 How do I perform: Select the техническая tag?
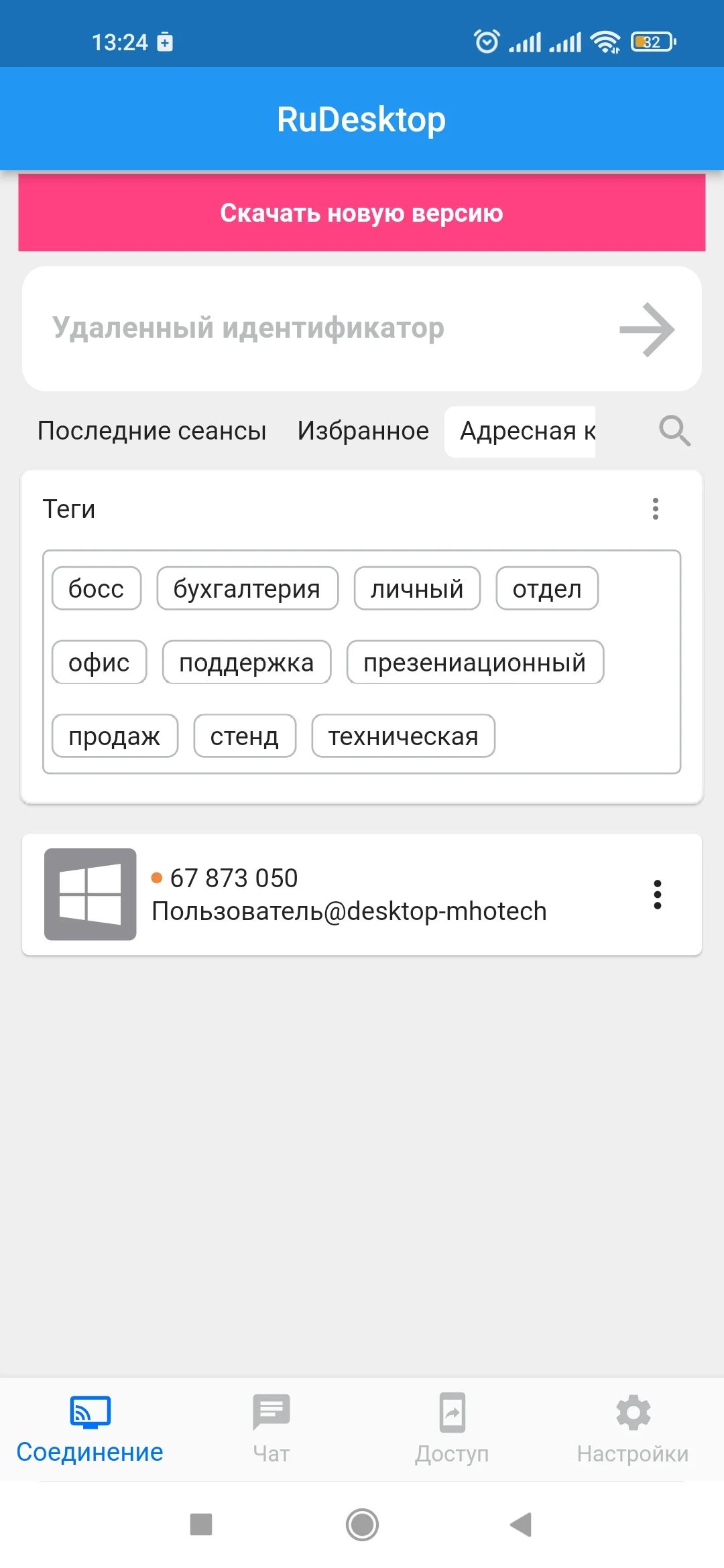[x=403, y=736]
